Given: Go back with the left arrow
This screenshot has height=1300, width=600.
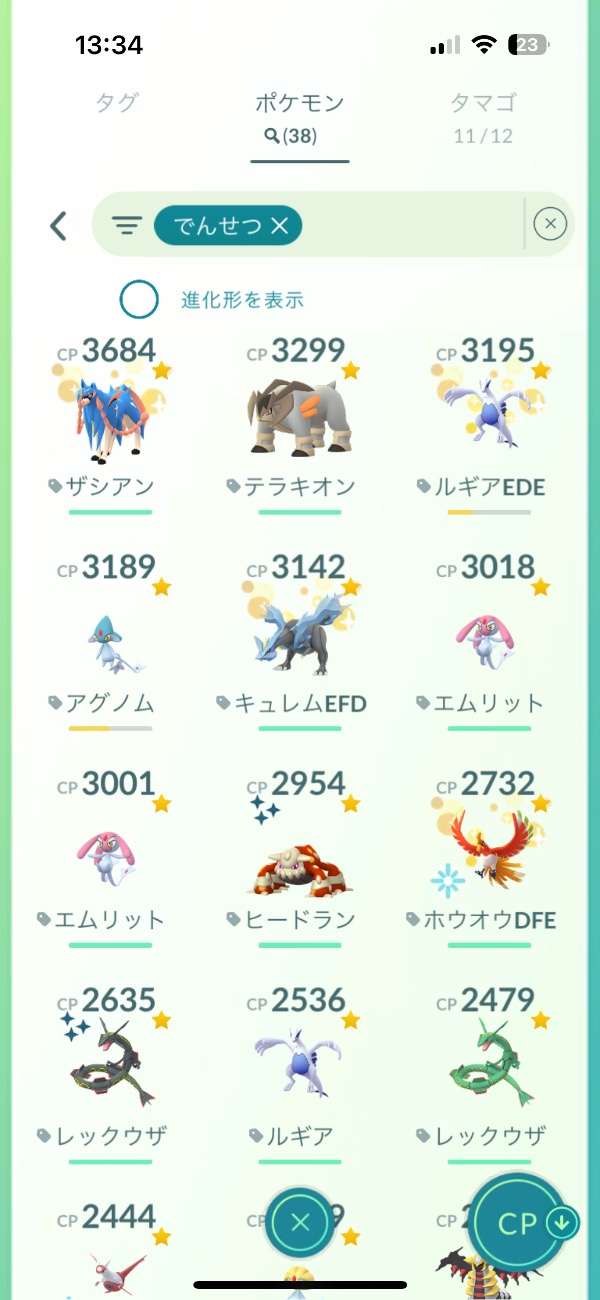Looking at the screenshot, I should point(59,226).
